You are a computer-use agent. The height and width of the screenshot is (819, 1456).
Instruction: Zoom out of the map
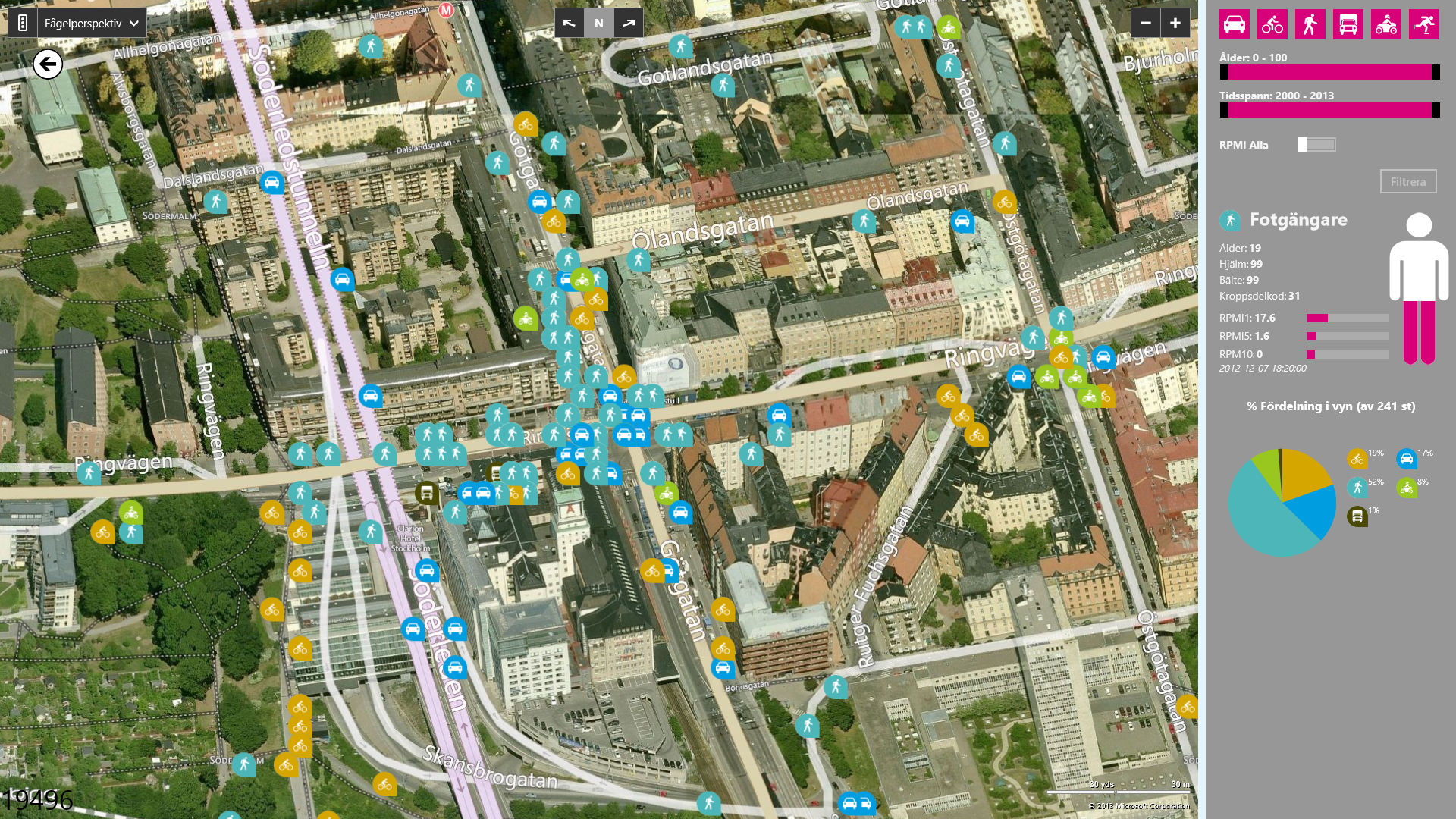pos(1146,24)
